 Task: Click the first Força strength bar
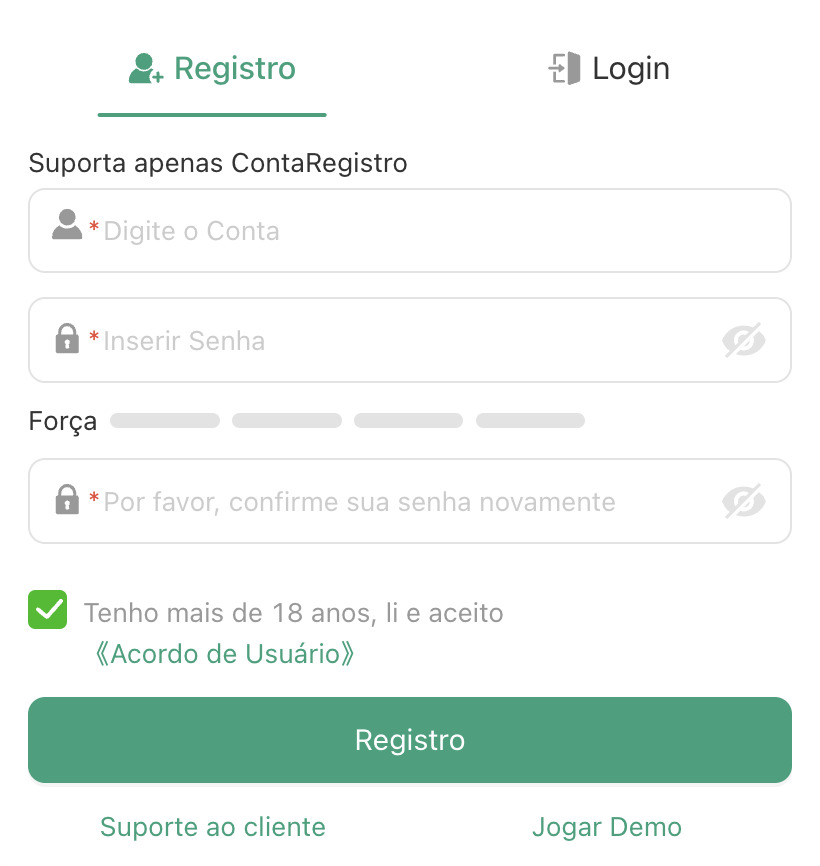[164, 420]
